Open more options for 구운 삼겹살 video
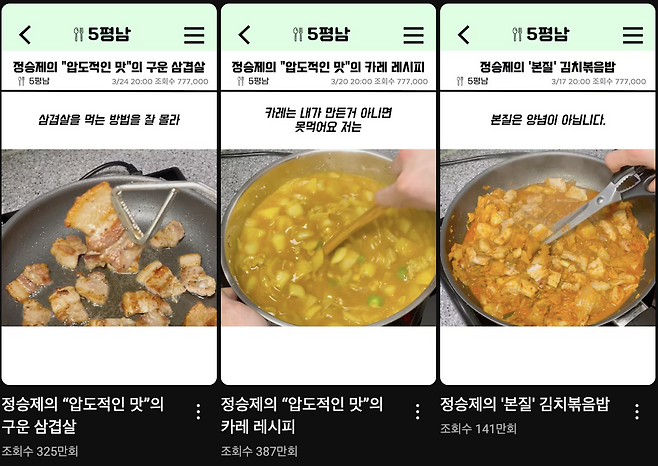The width and height of the screenshot is (658, 466). pyautogui.click(x=198, y=412)
